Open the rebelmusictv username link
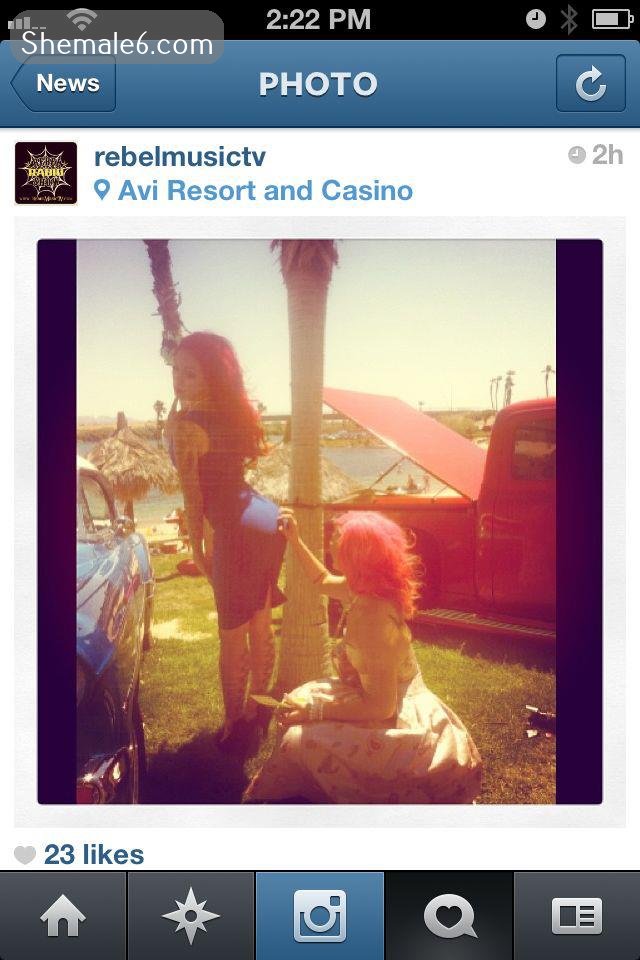This screenshot has height=960, width=640. coord(179,156)
